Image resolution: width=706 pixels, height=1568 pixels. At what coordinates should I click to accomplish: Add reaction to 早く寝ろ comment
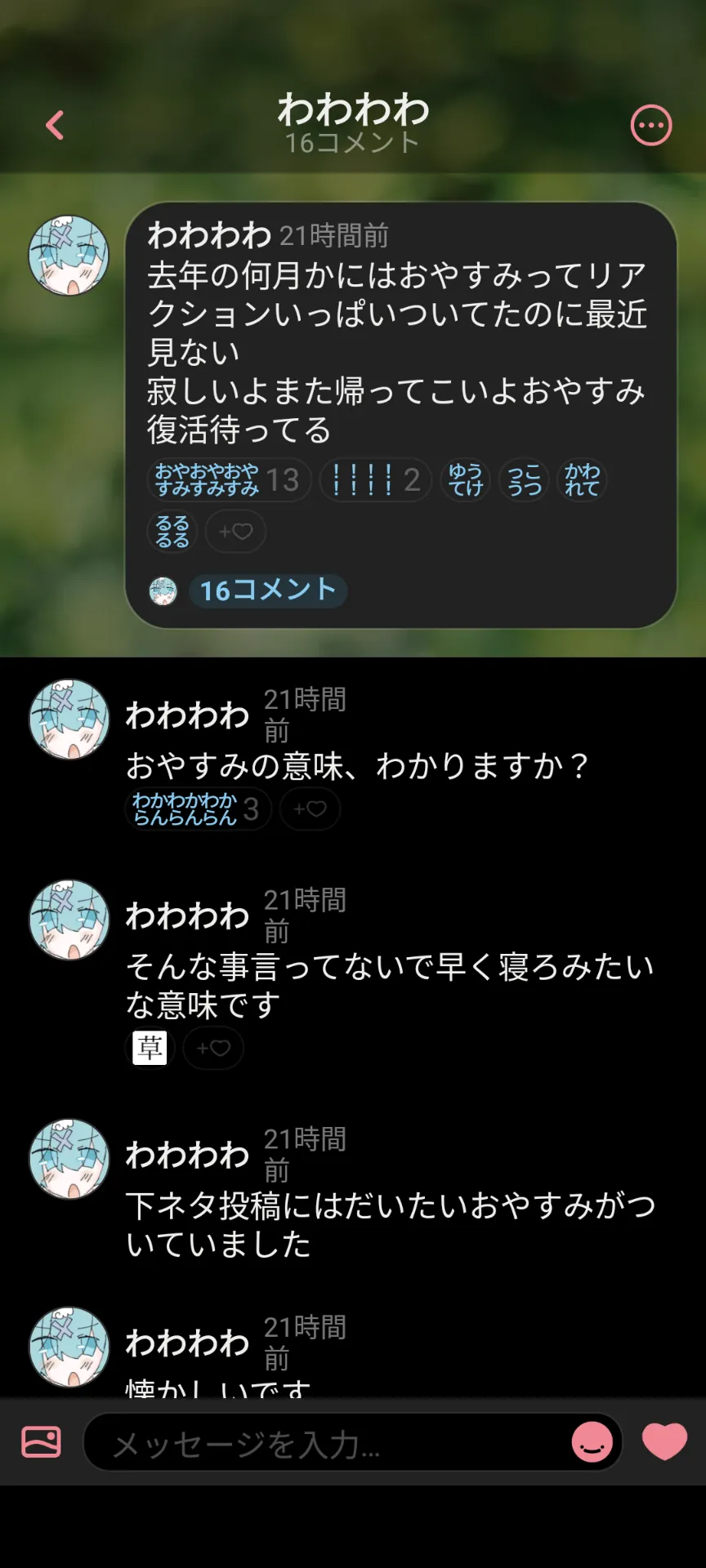tap(213, 1048)
